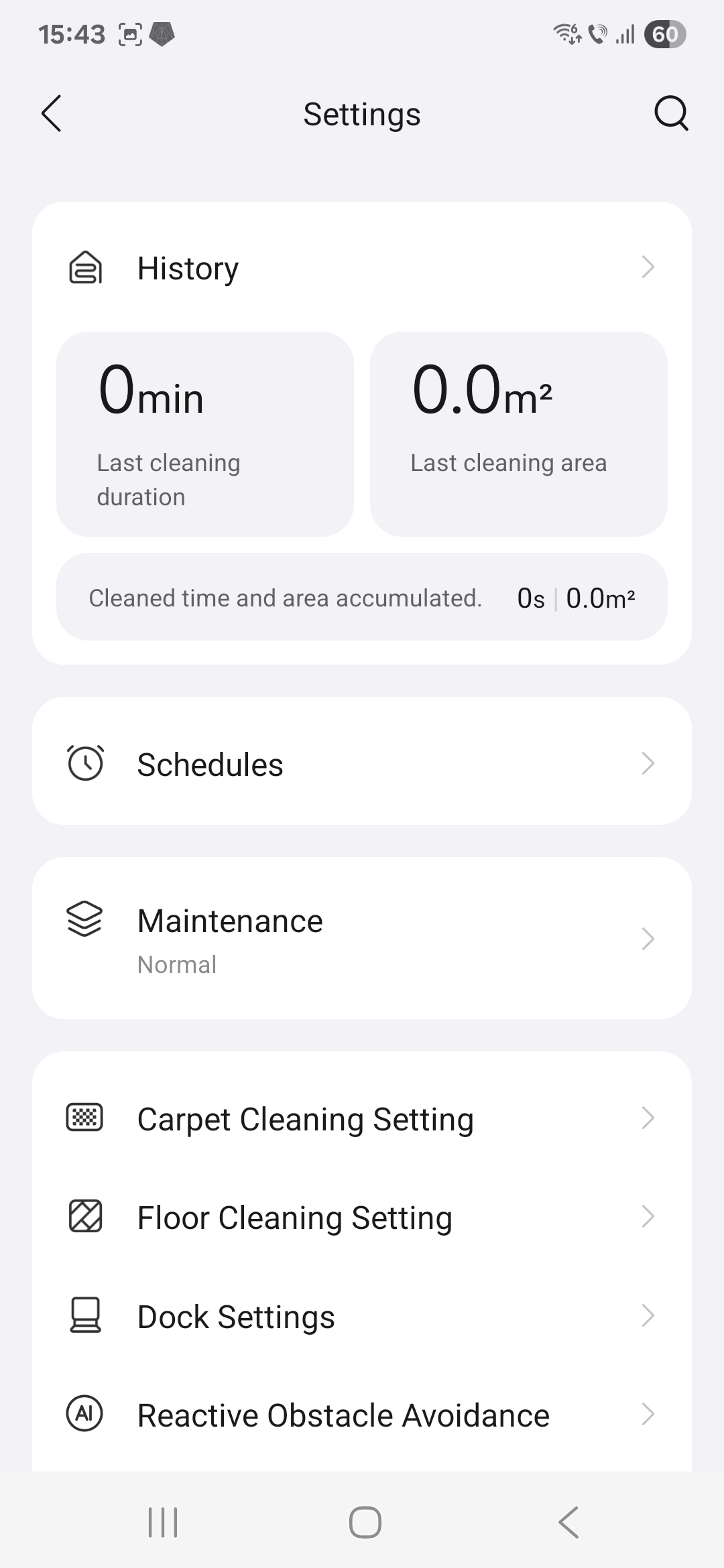The width and height of the screenshot is (724, 1568).
Task: Open search in Settings
Action: tap(671, 113)
